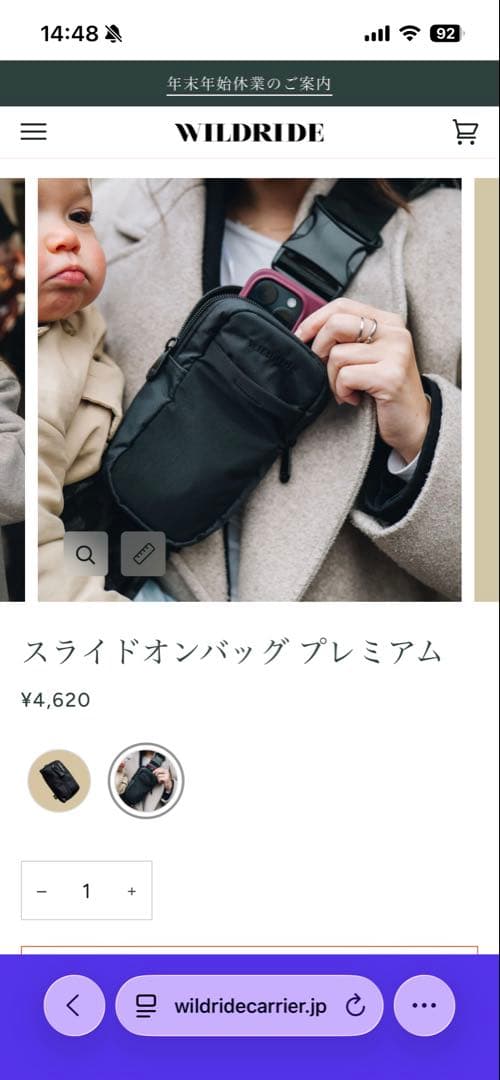Open the hamburger menu

[x=33, y=132]
